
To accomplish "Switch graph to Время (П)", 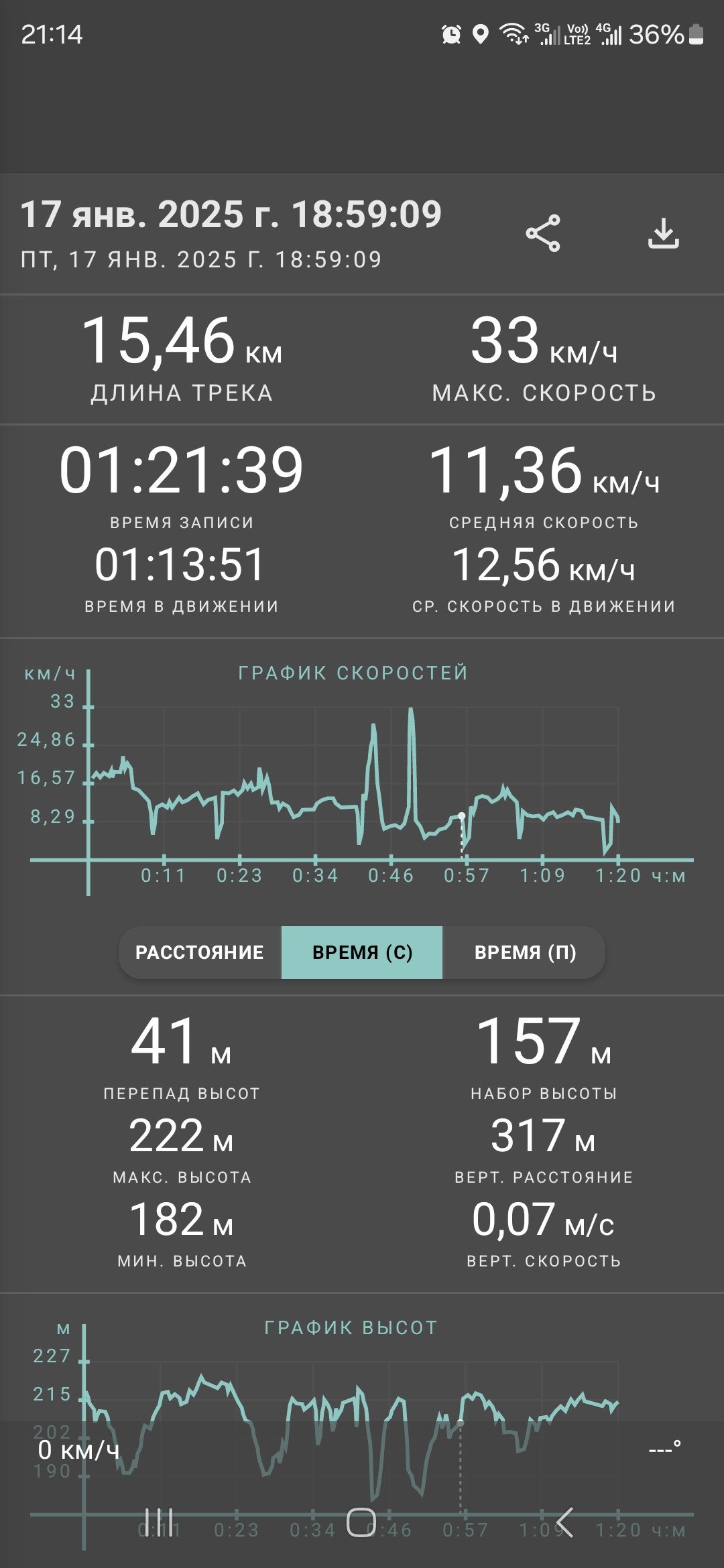I will [525, 952].
